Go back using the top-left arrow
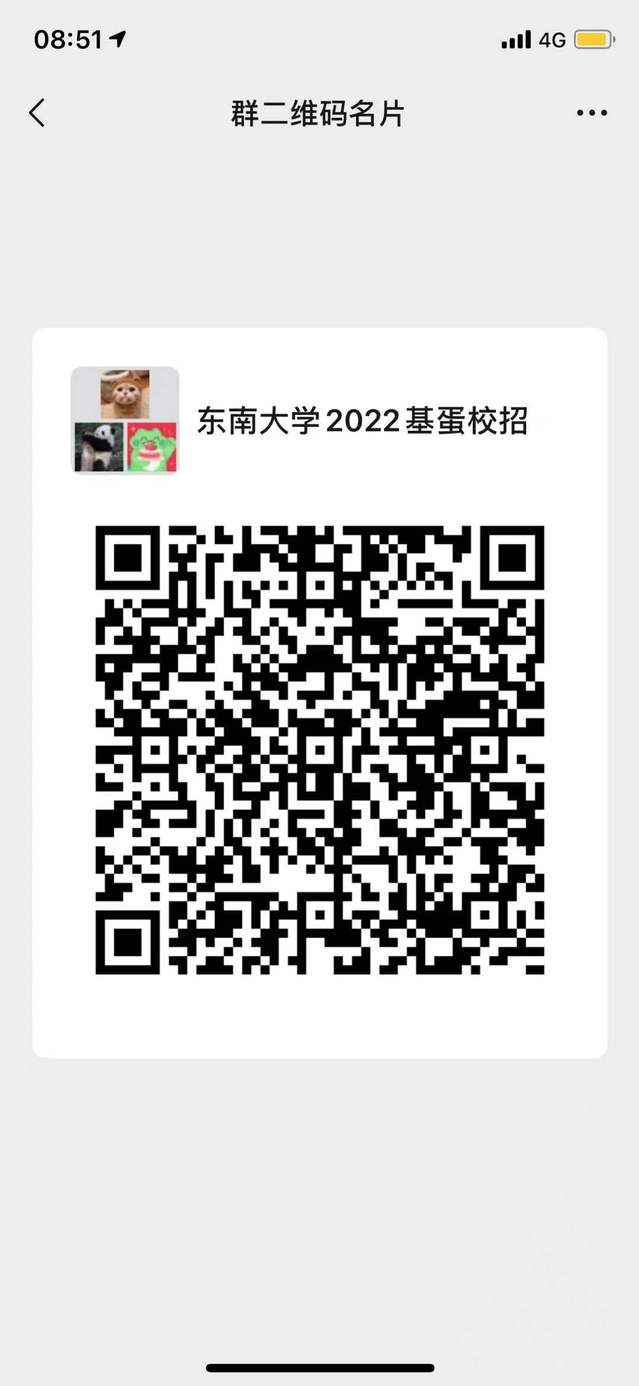Image resolution: width=639 pixels, height=1386 pixels. pos(37,113)
